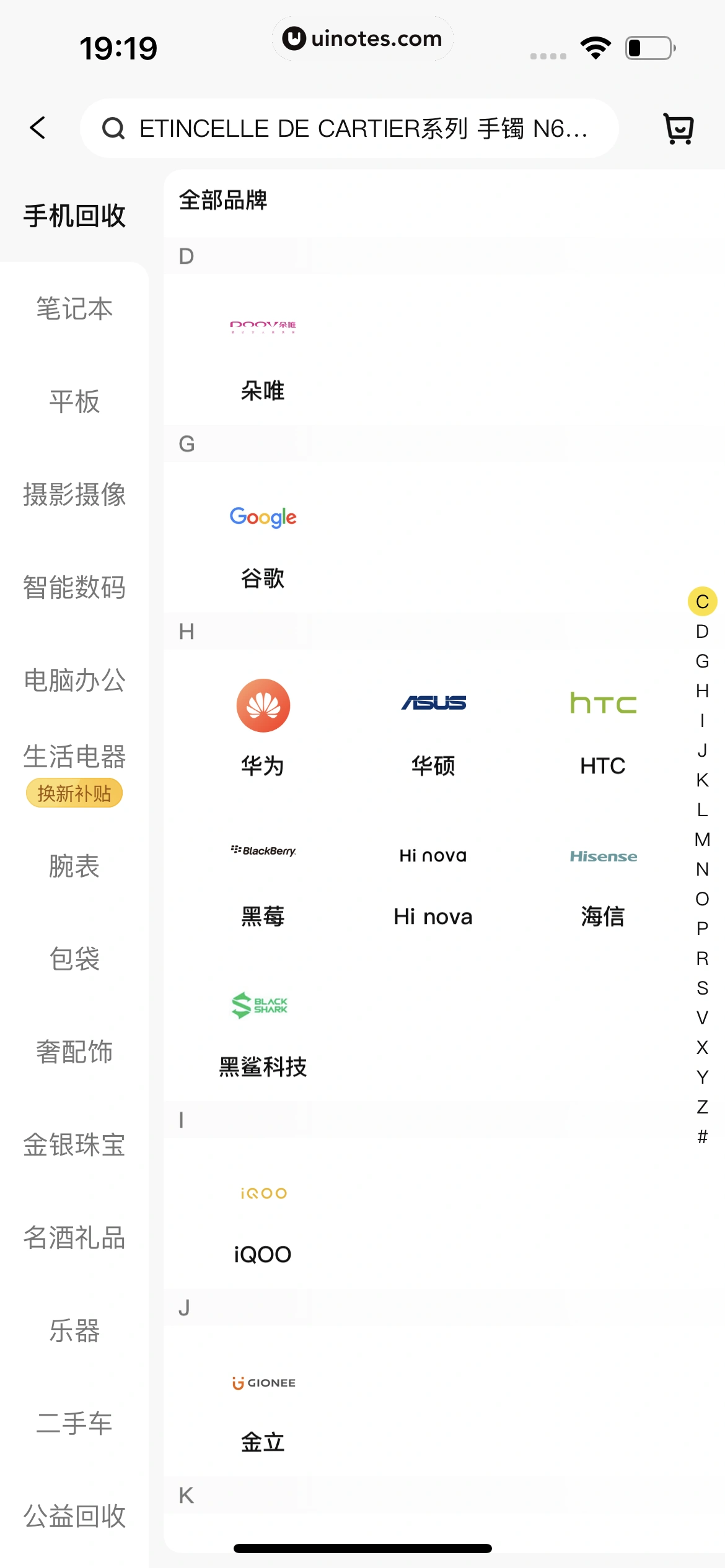Open the 公益回收 section
The image size is (725, 1568).
click(74, 1517)
